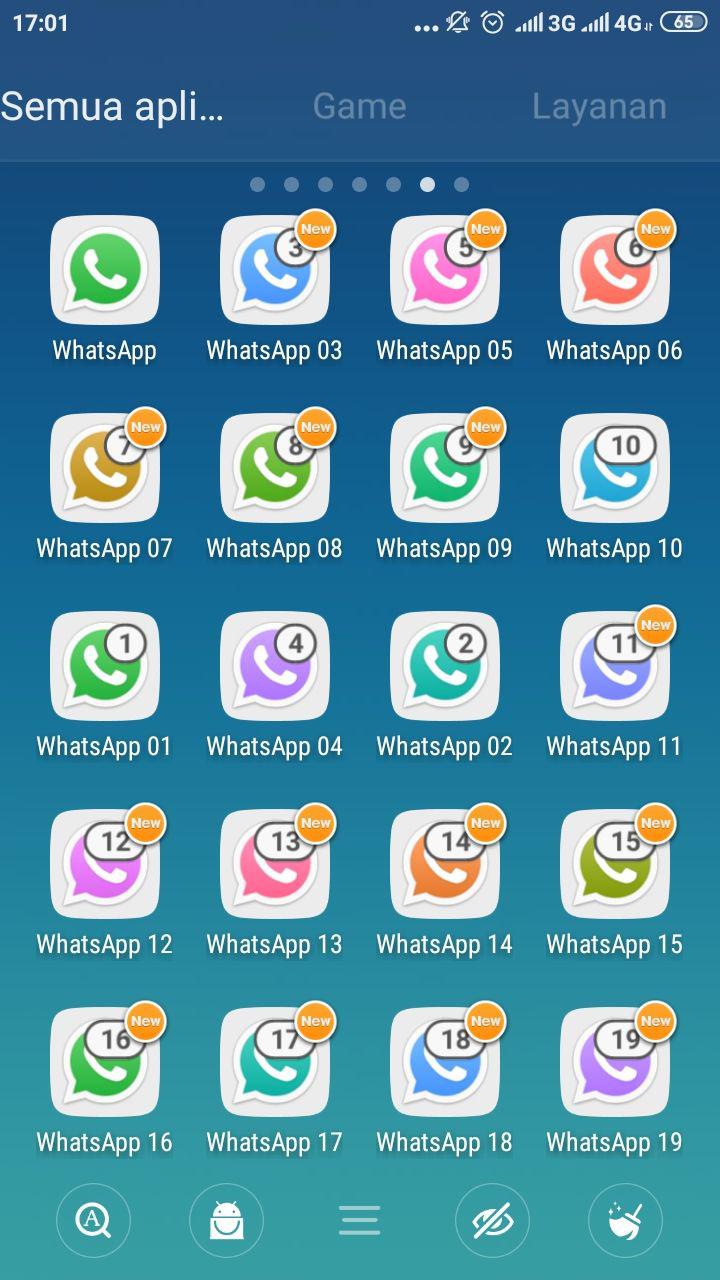720x1280 pixels.
Task: Open WhatsApp 05 with pink icon
Action: pos(445,270)
